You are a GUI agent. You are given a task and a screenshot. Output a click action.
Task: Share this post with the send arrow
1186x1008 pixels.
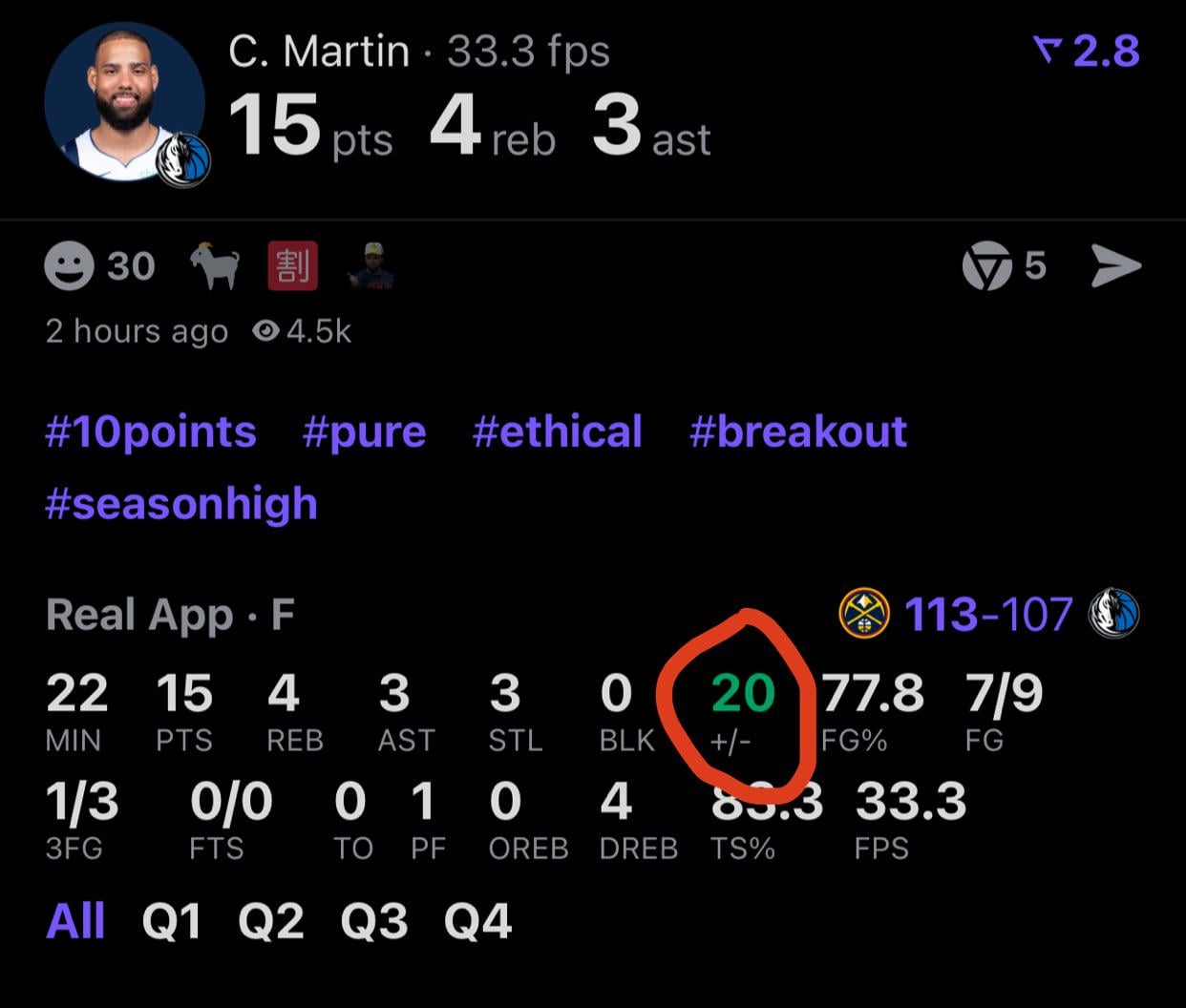[x=1115, y=266]
